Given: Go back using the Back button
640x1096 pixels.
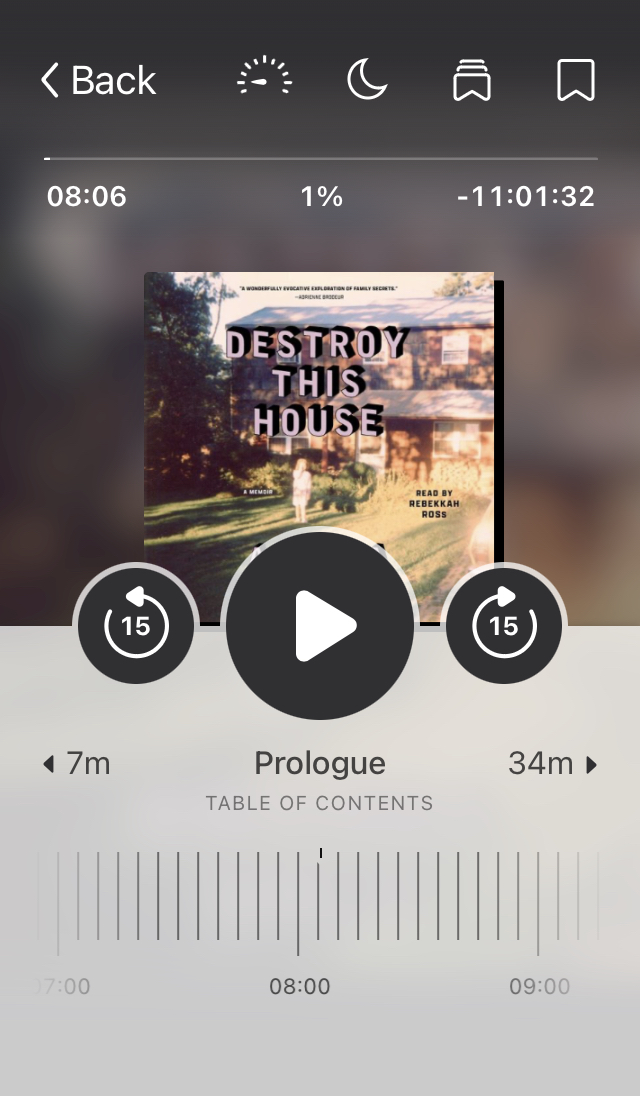Looking at the screenshot, I should [x=98, y=80].
